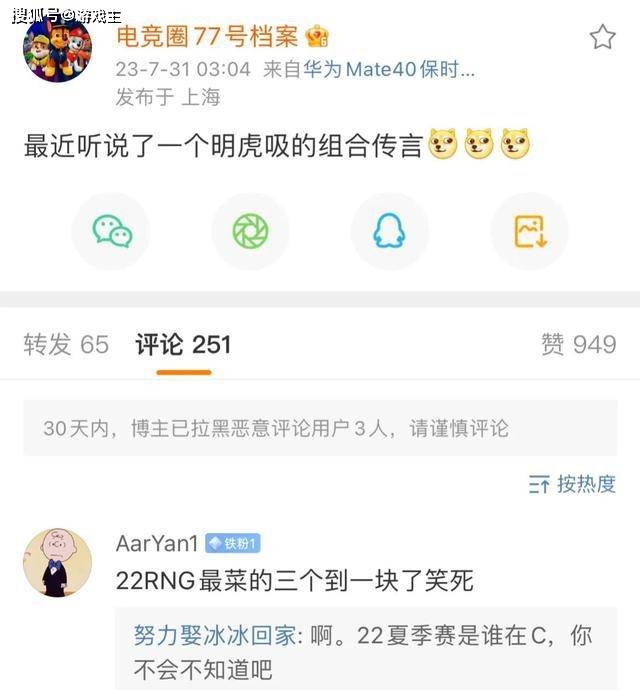Share post to QQ
This screenshot has width=640, height=690.
pyautogui.click(x=389, y=231)
